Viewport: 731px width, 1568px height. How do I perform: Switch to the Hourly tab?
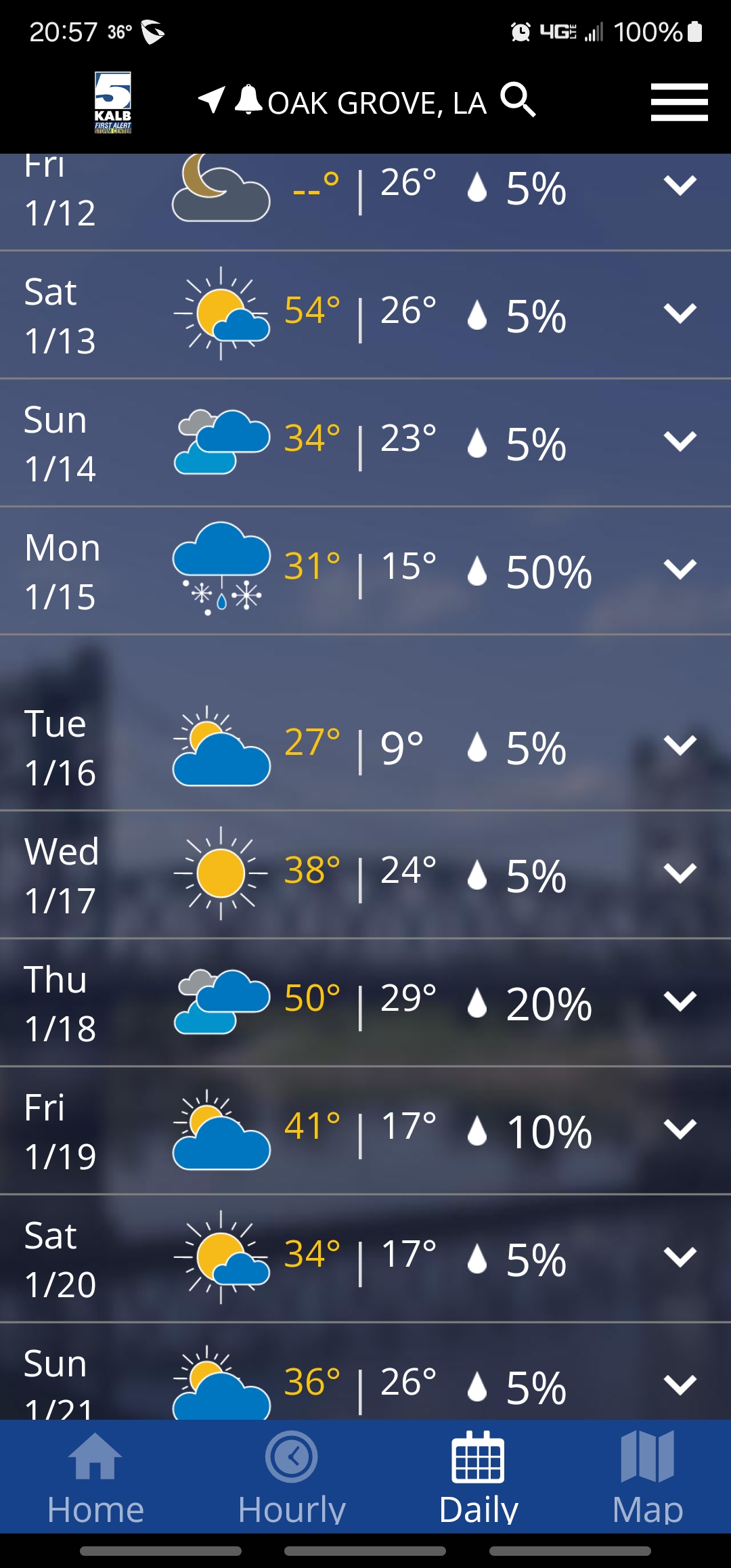[x=292, y=1477]
